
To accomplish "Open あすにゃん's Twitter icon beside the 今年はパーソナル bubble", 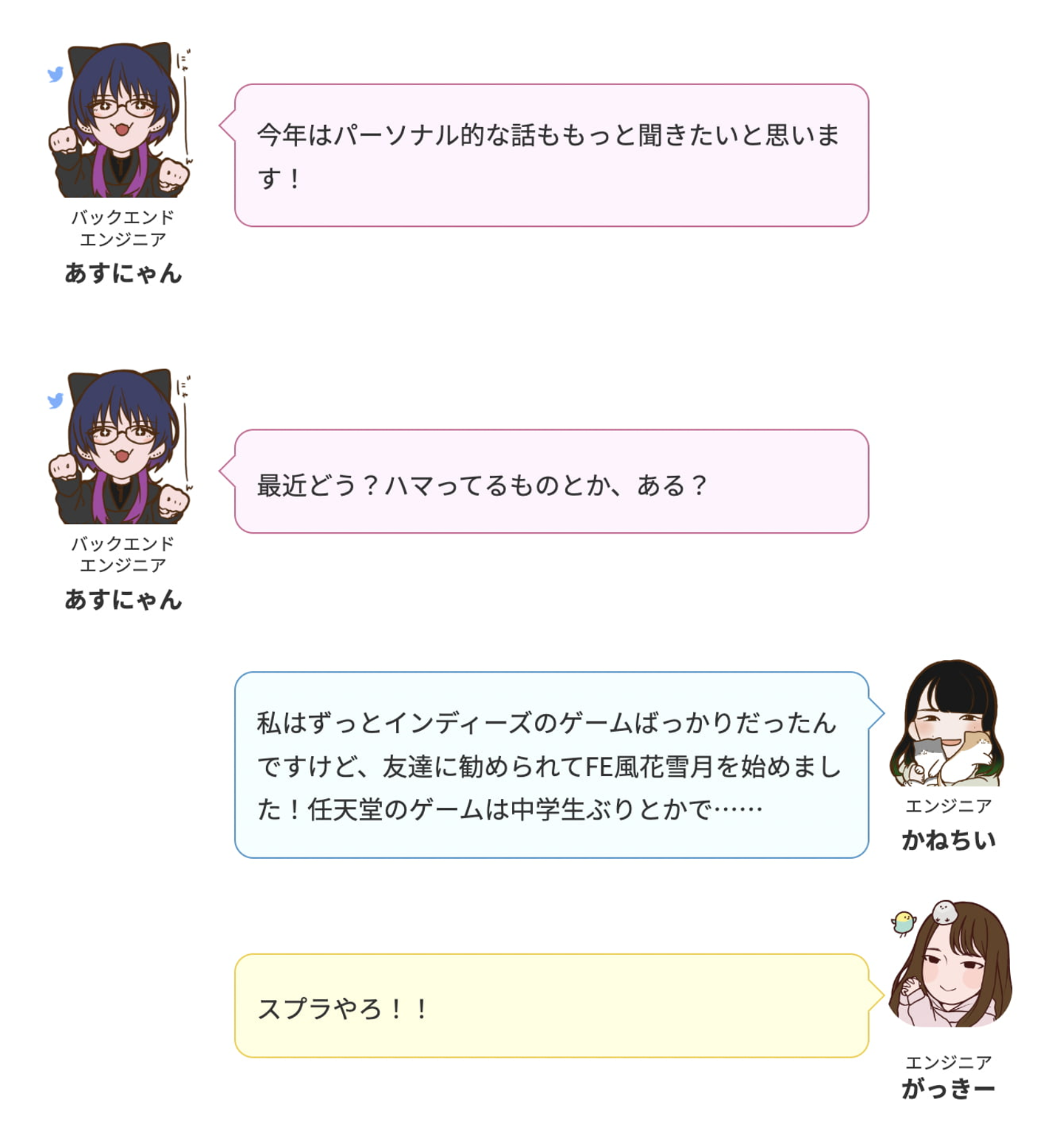I will coord(55,75).
